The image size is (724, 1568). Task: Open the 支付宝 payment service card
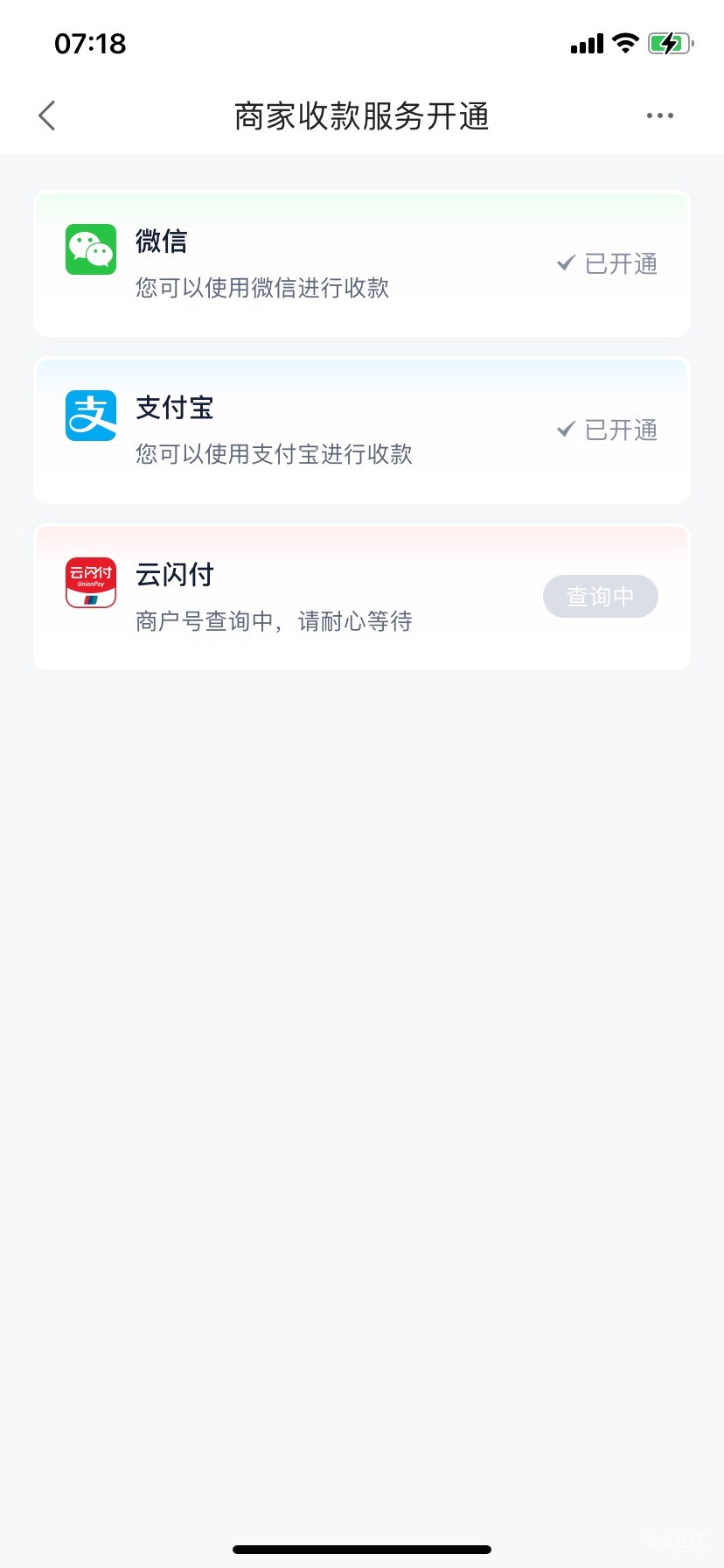361,430
